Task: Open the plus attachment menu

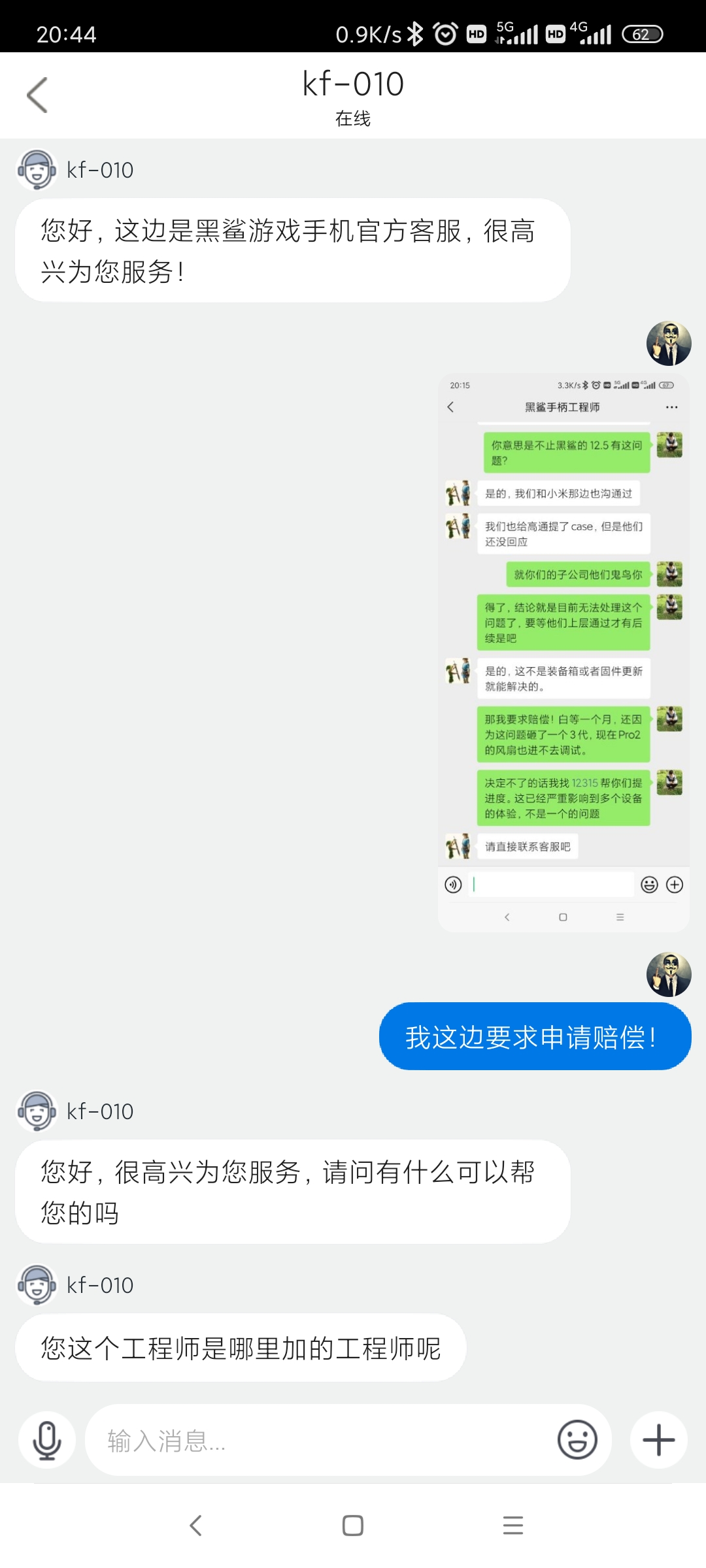Action: [658, 1440]
